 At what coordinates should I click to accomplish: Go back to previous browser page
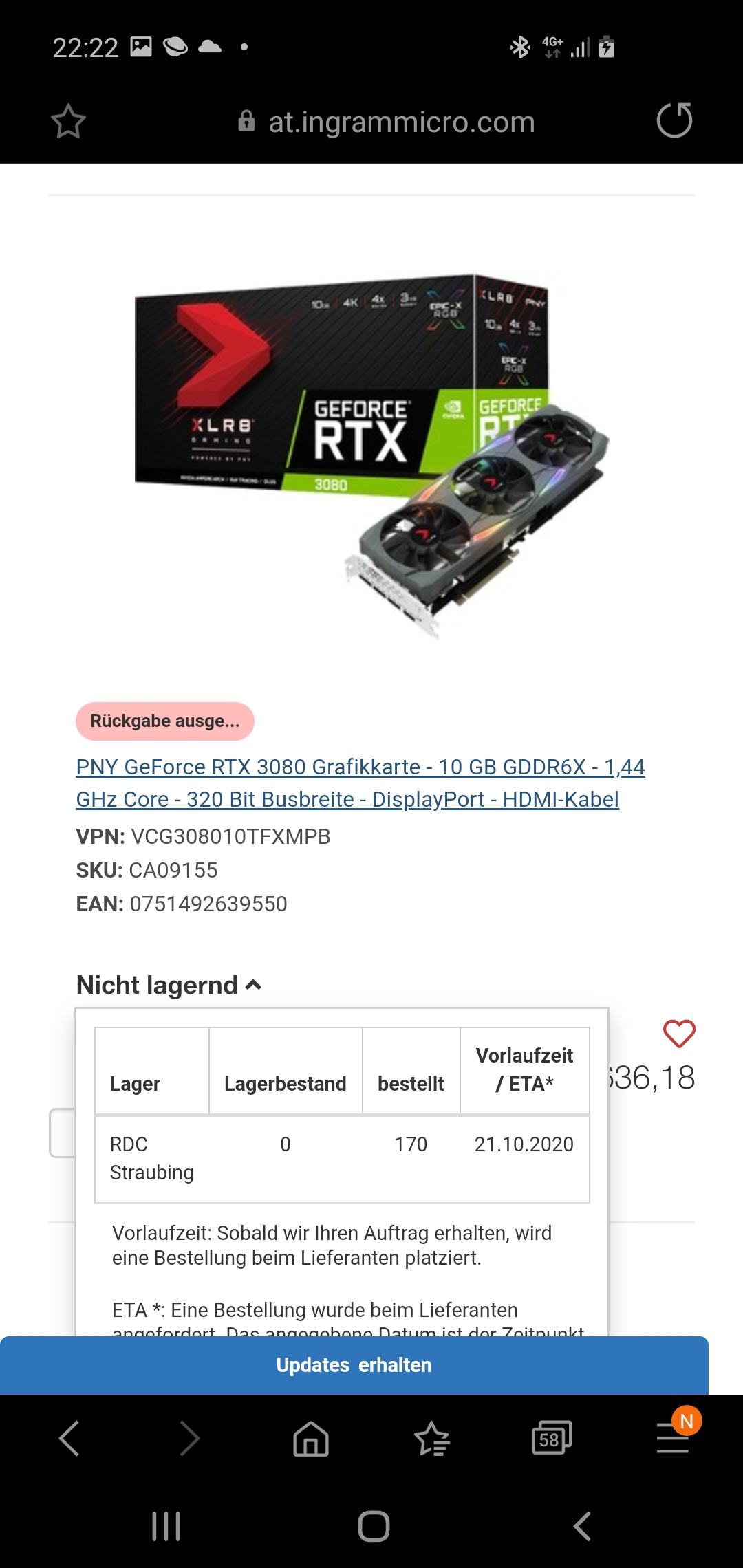[x=69, y=1438]
